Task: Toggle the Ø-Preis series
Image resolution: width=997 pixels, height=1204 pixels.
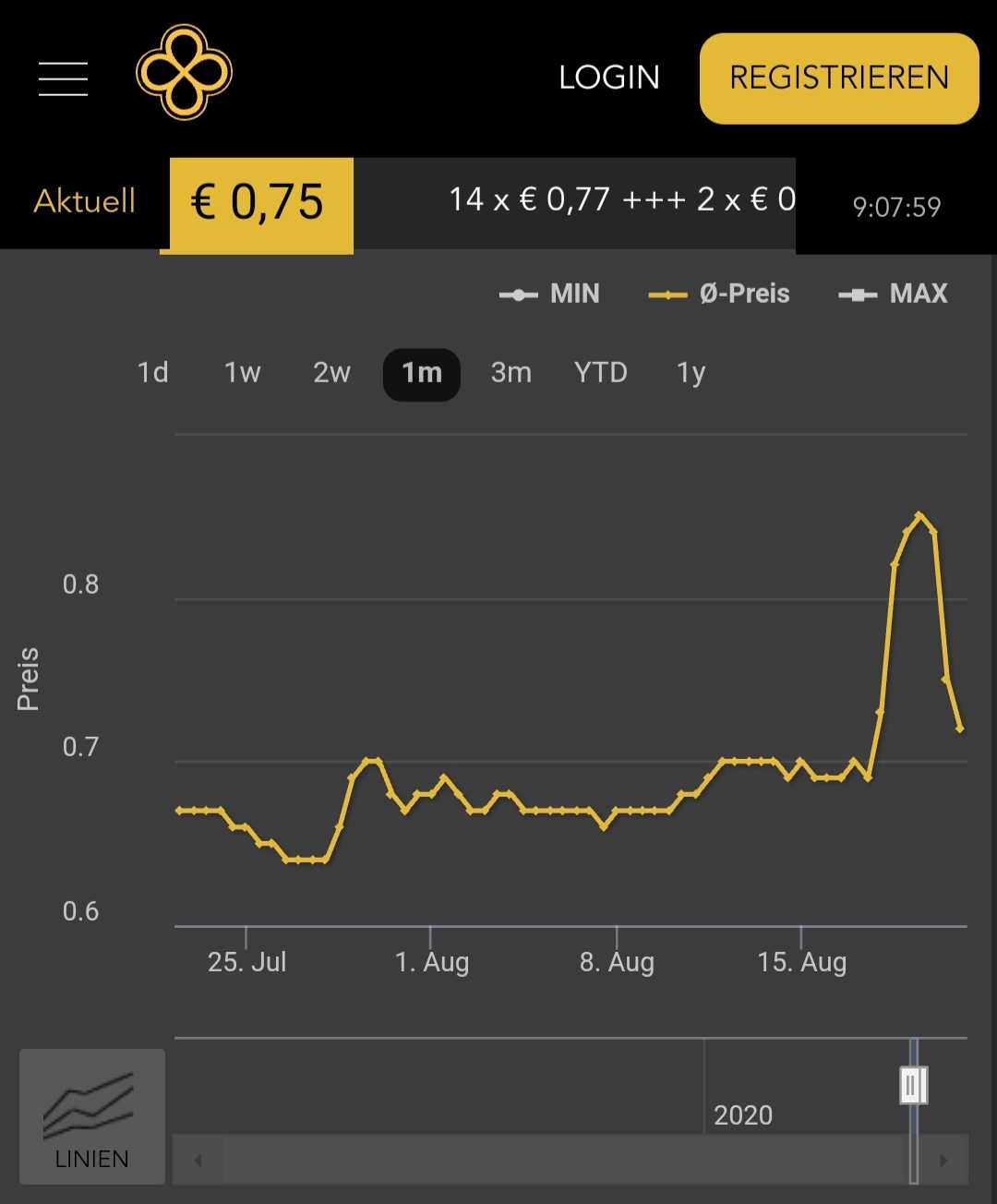Action: pos(720,294)
